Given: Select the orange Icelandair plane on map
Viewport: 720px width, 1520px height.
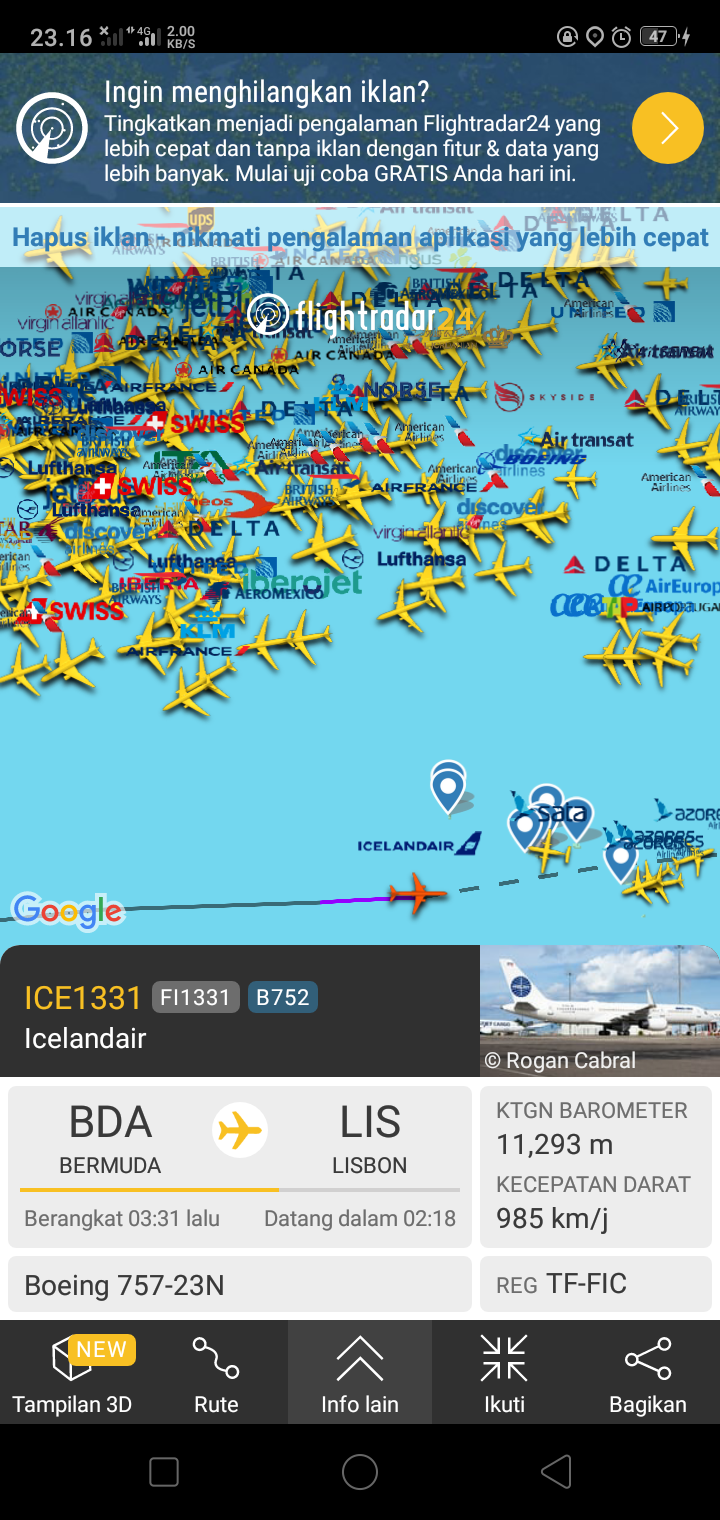Looking at the screenshot, I should point(416,893).
